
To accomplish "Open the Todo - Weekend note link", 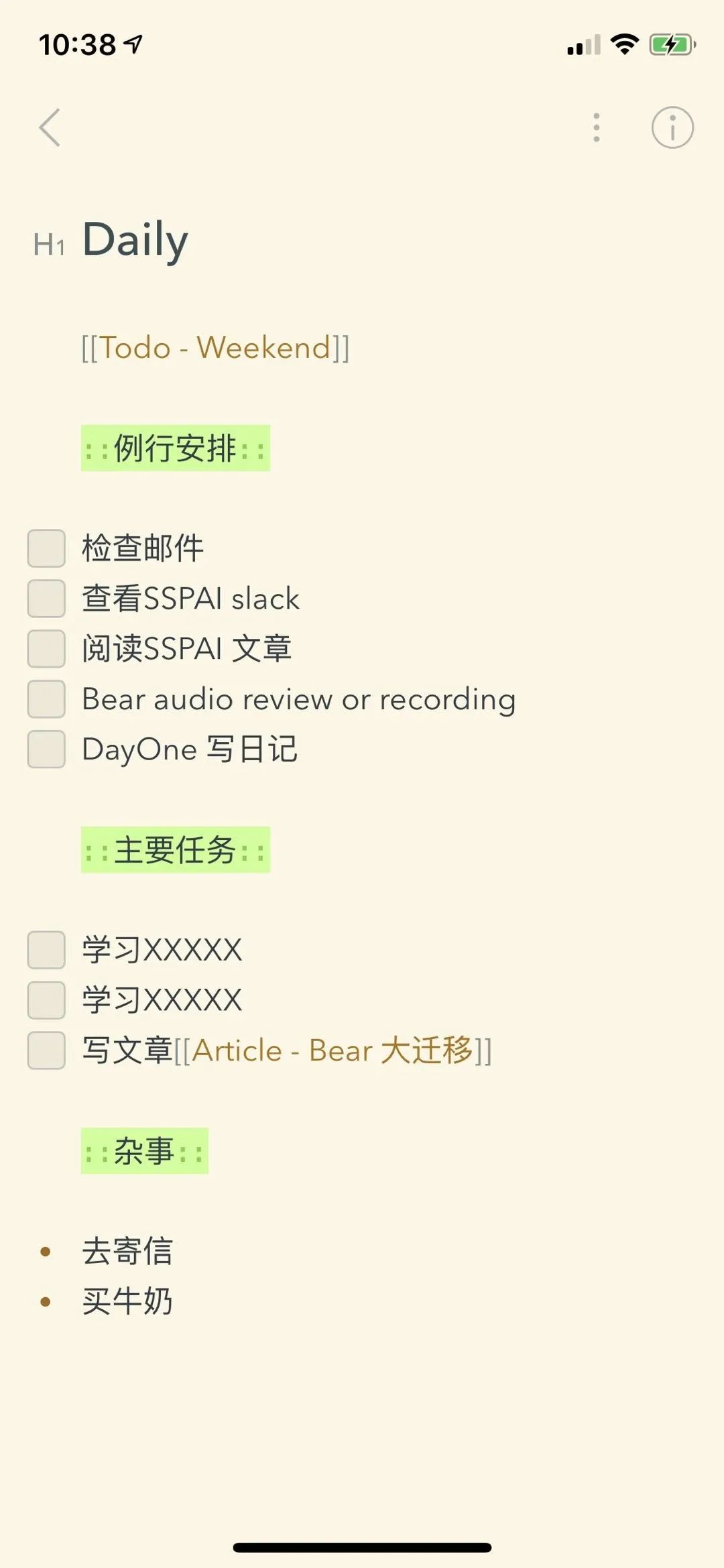I will pos(215,348).
